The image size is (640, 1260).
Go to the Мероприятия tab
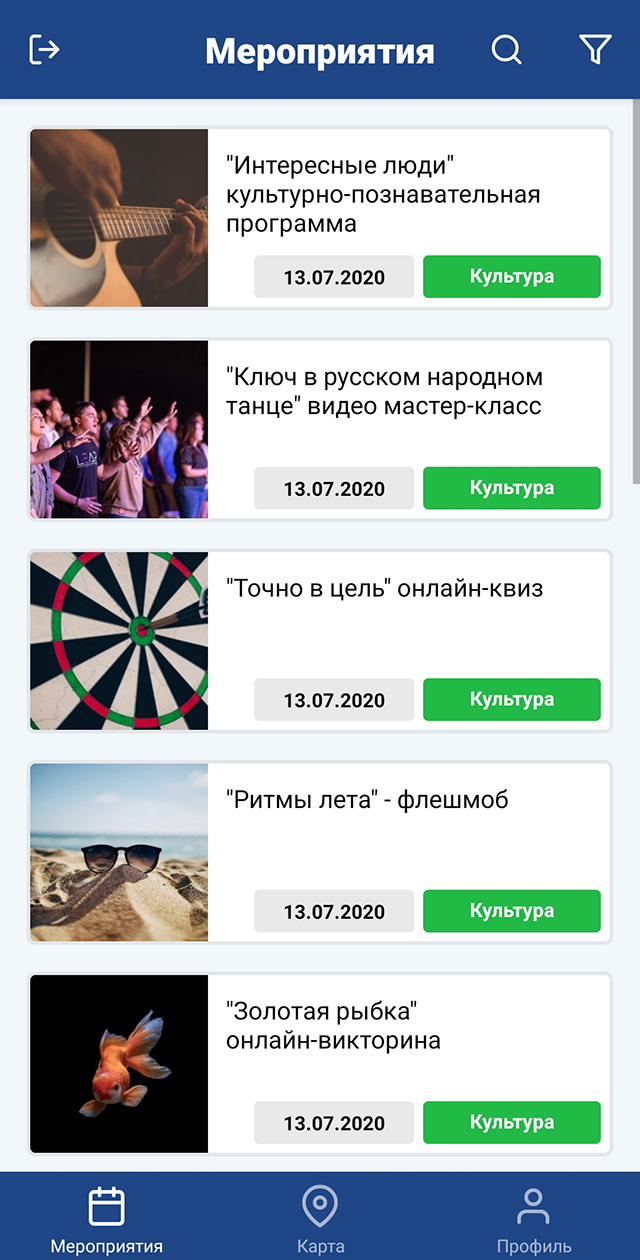pos(107,1219)
